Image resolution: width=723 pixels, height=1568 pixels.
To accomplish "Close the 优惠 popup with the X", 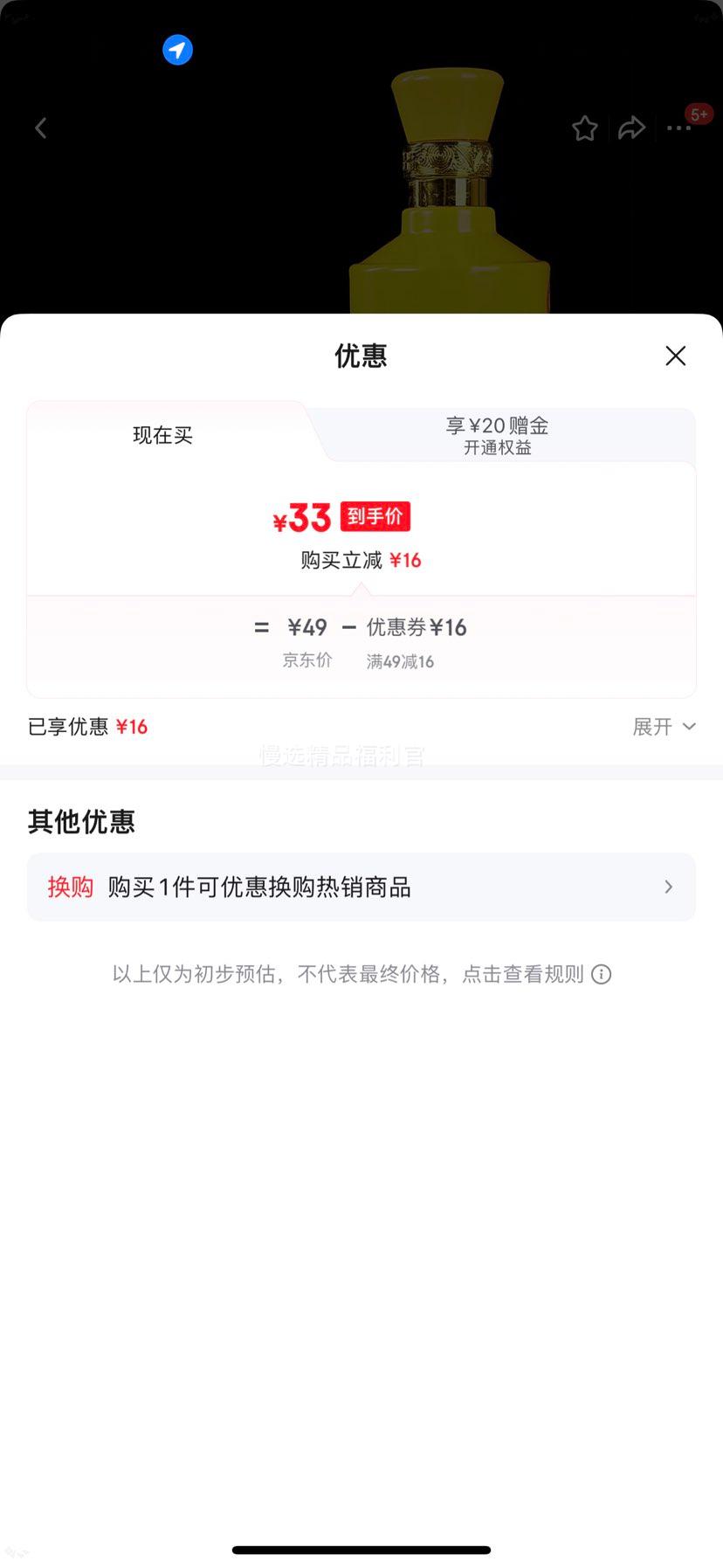I will tap(675, 356).
